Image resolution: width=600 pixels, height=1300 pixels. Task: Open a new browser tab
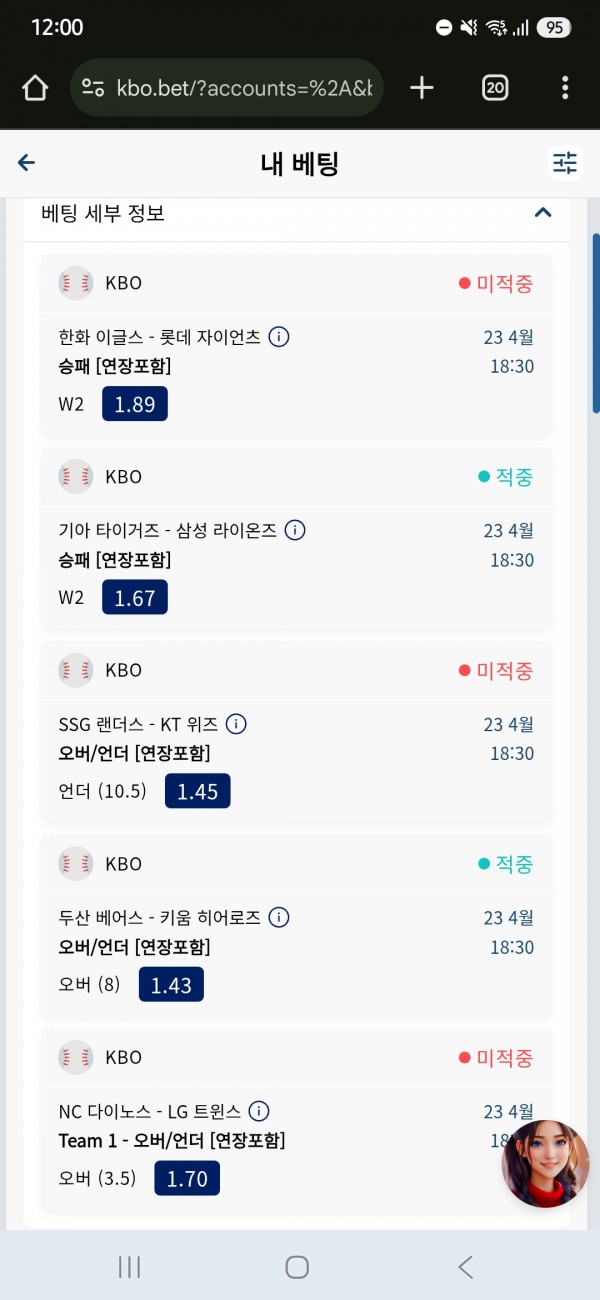422,88
